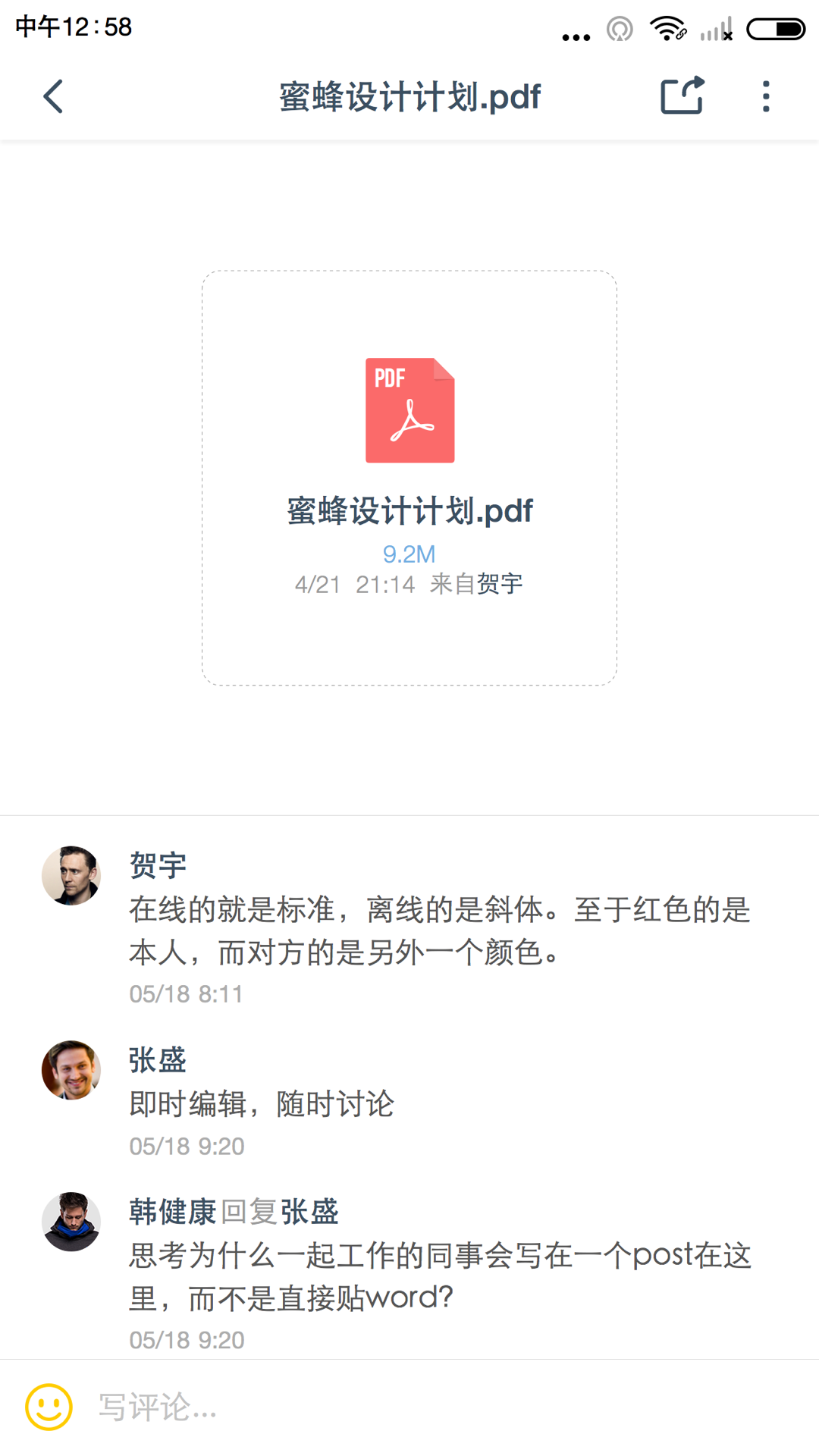
Task: Tap timestamp 05/18 8:11 under 贺宇's comment
Action: (187, 993)
